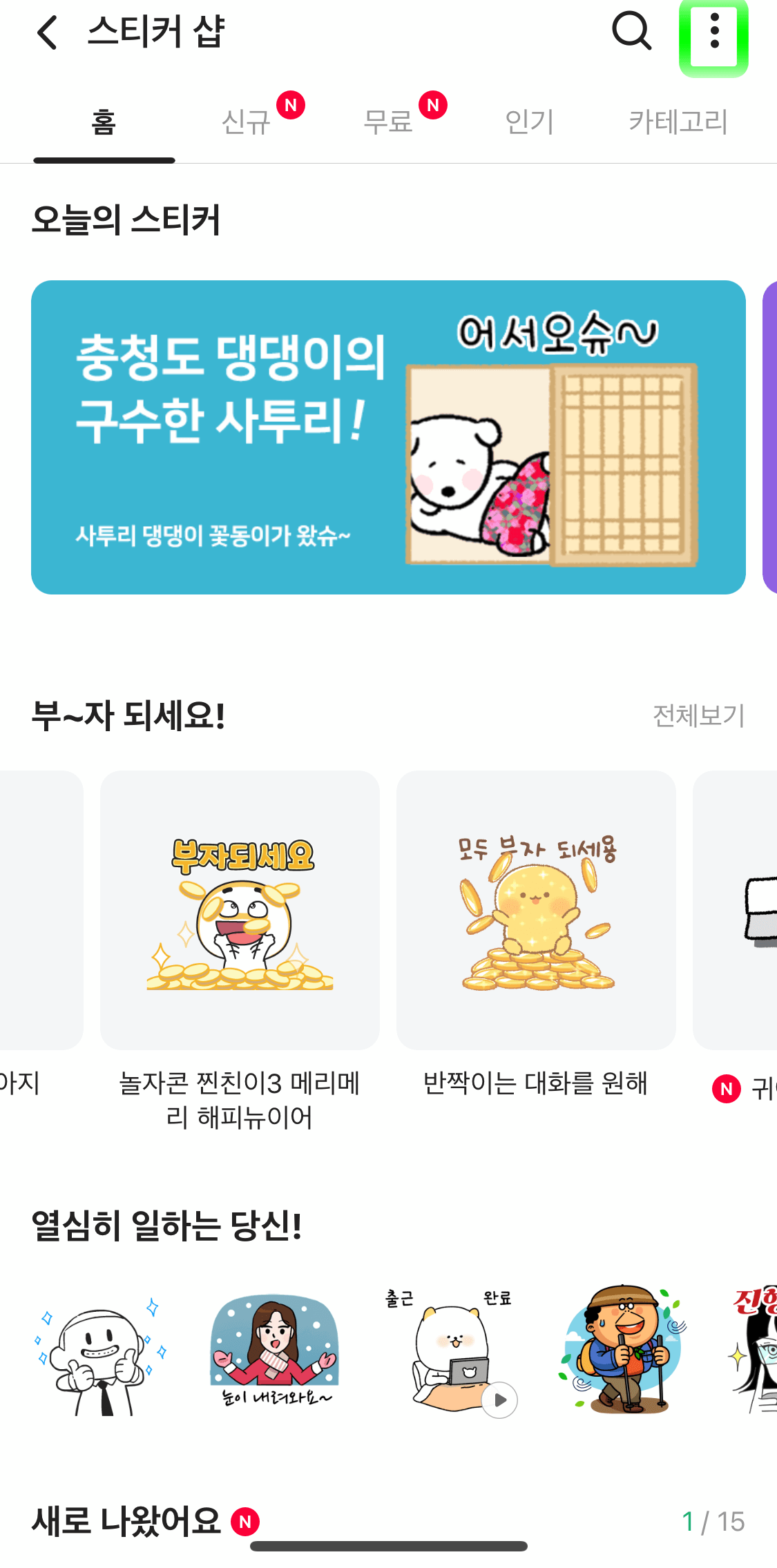The height and width of the screenshot is (1568, 777).
Task: Open 전체보기 for 부~자 되세요 section
Action: tap(699, 717)
